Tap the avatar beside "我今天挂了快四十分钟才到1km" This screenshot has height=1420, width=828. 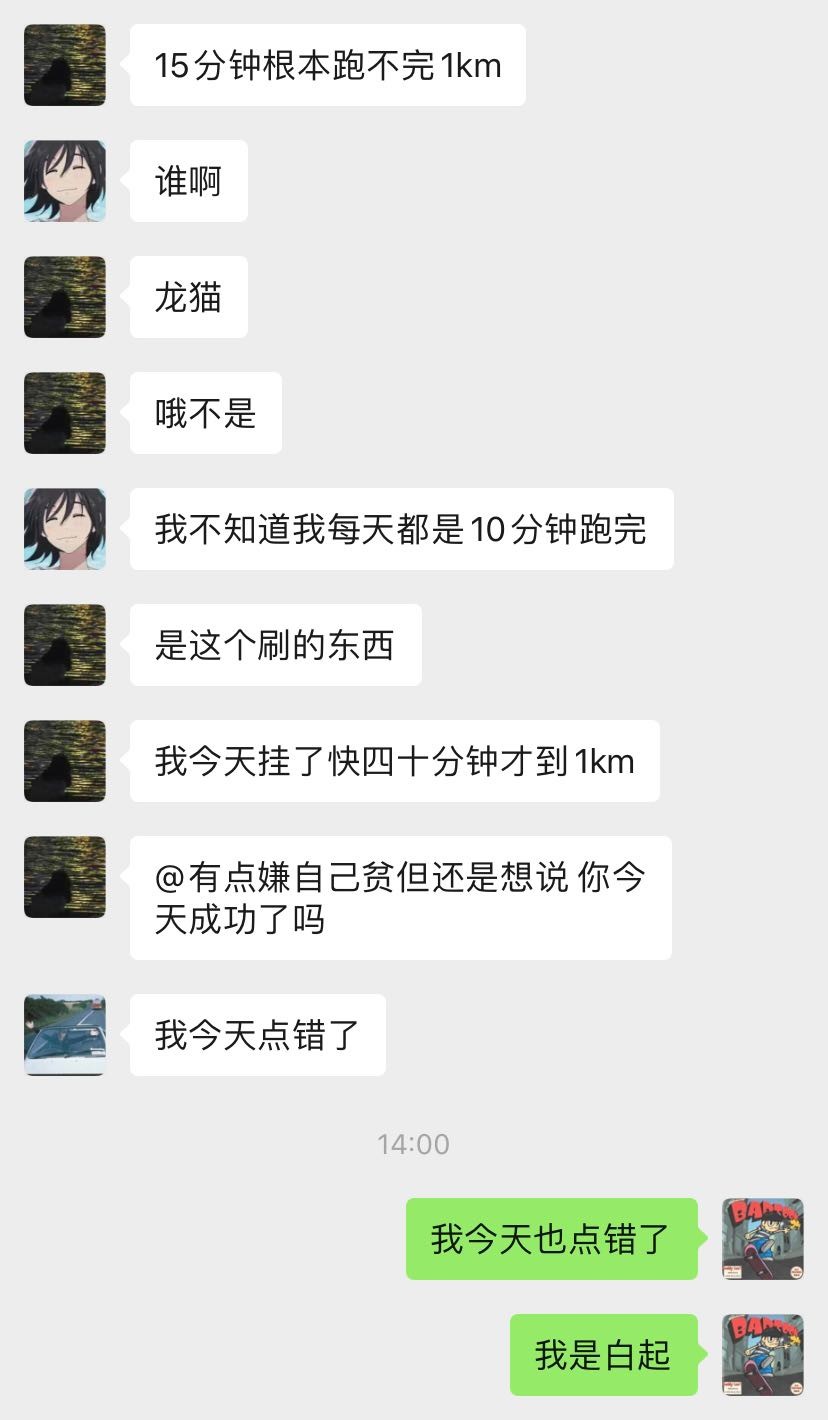pyautogui.click(x=65, y=761)
